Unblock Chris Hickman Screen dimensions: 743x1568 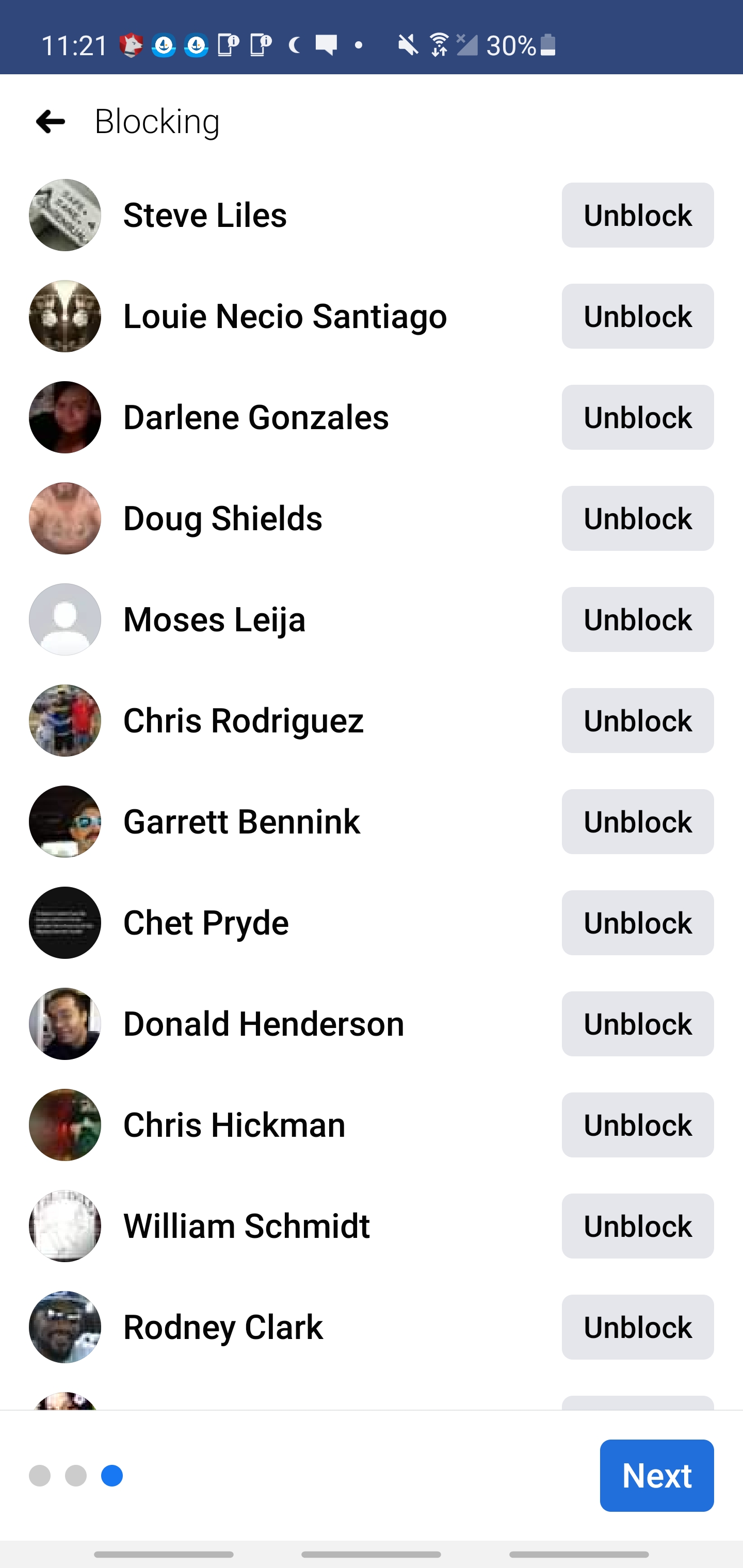[637, 1124]
